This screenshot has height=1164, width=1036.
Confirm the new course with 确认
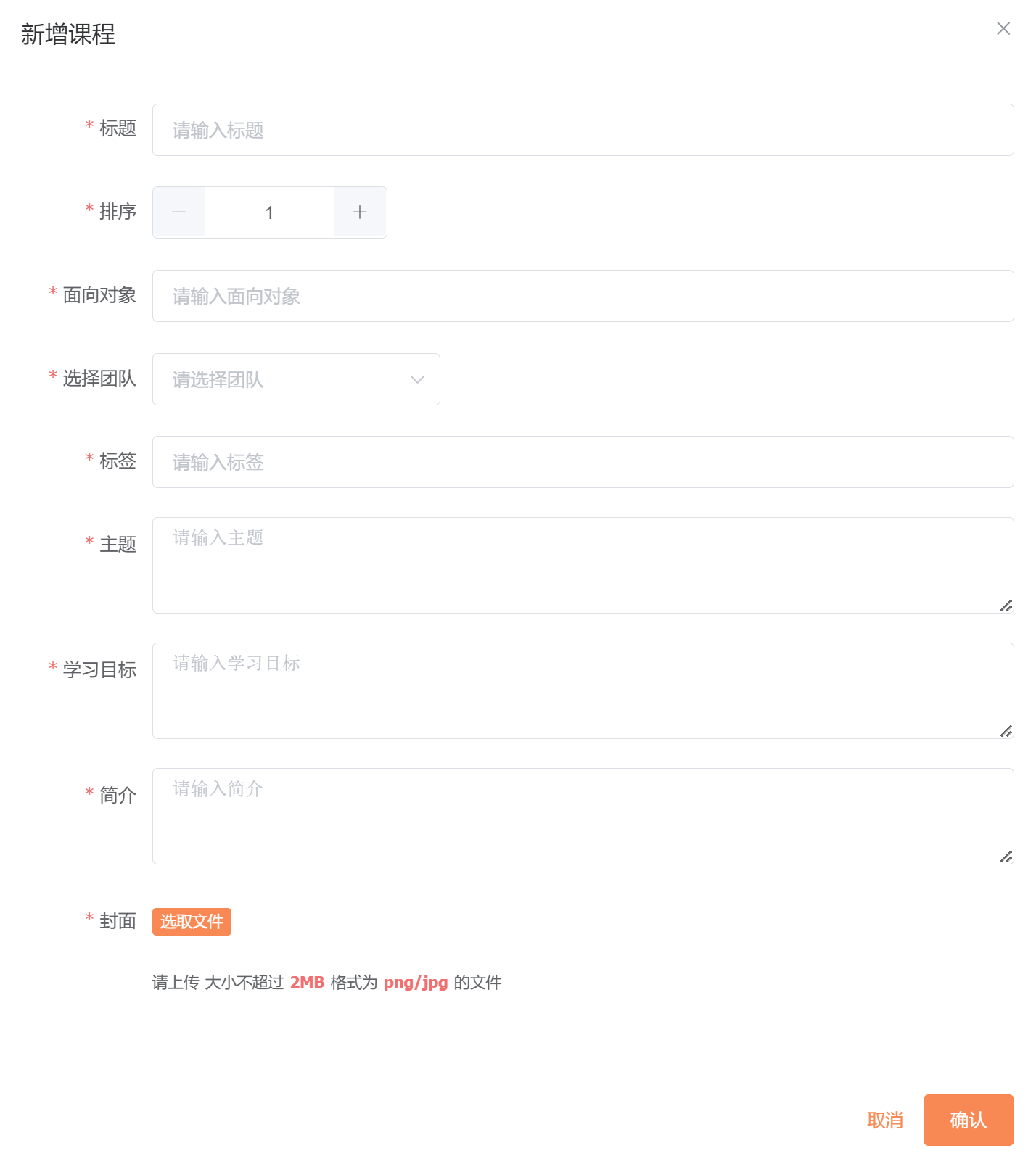pos(969,1120)
